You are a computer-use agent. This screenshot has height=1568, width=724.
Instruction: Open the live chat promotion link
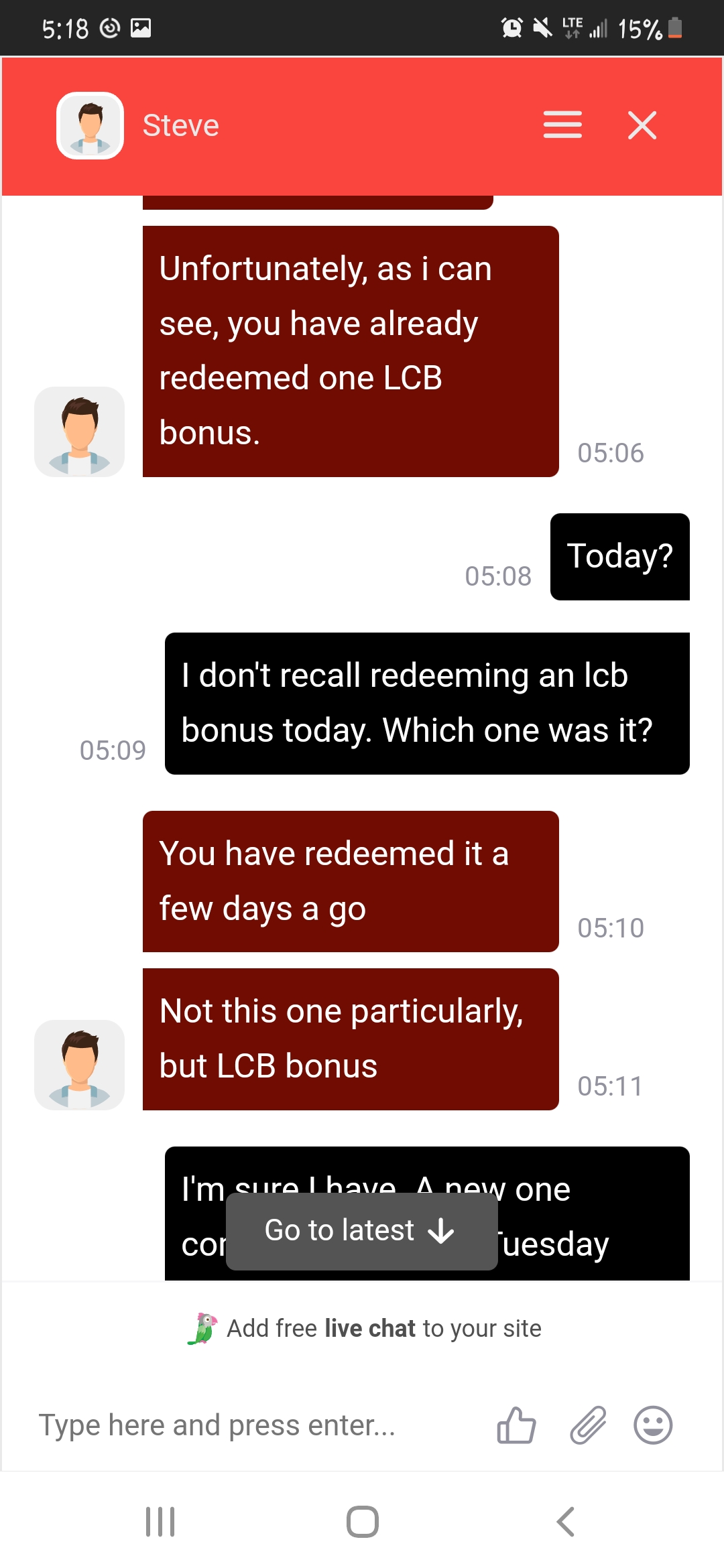(x=365, y=1328)
